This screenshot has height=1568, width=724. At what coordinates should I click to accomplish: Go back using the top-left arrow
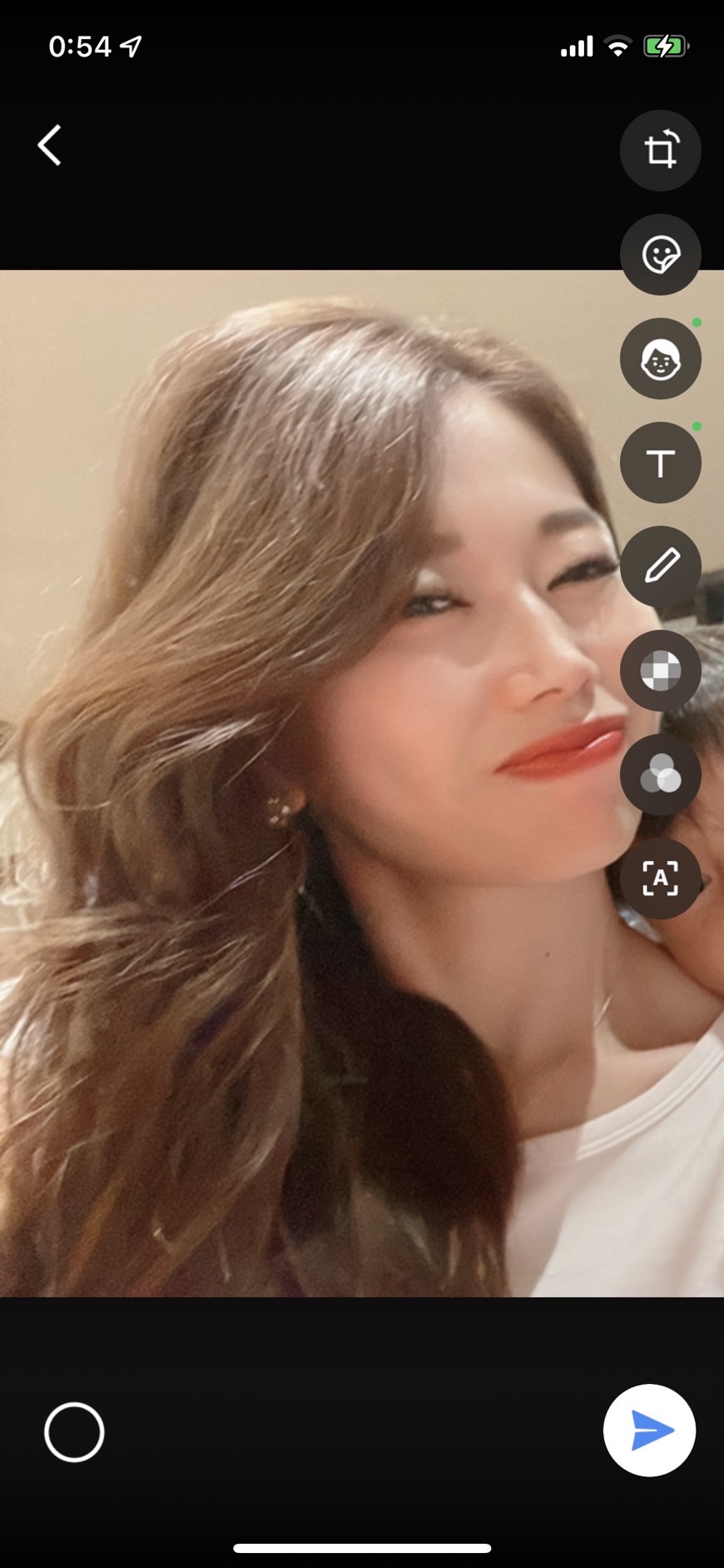(x=50, y=146)
